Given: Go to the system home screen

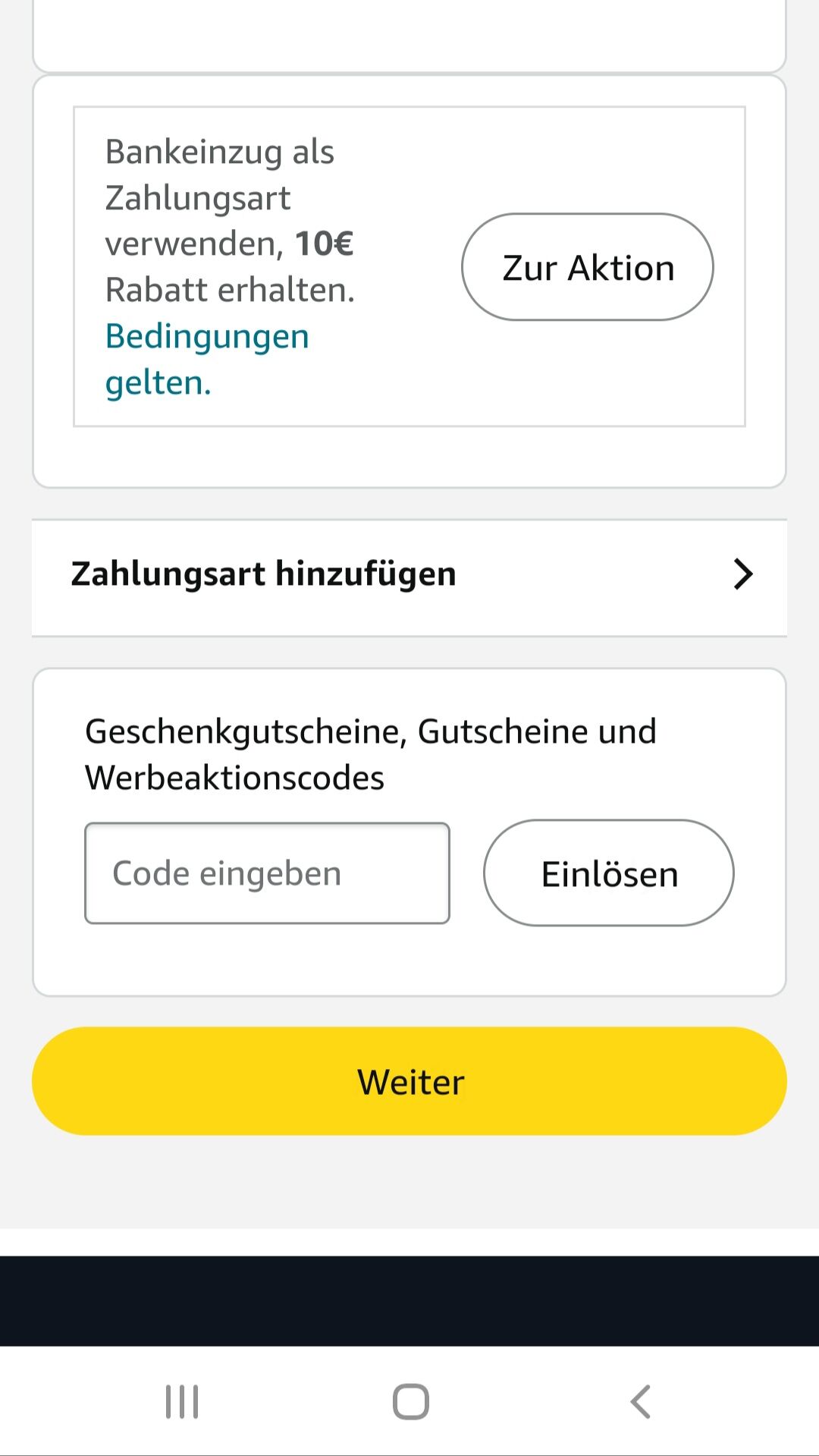Looking at the screenshot, I should [x=410, y=1401].
